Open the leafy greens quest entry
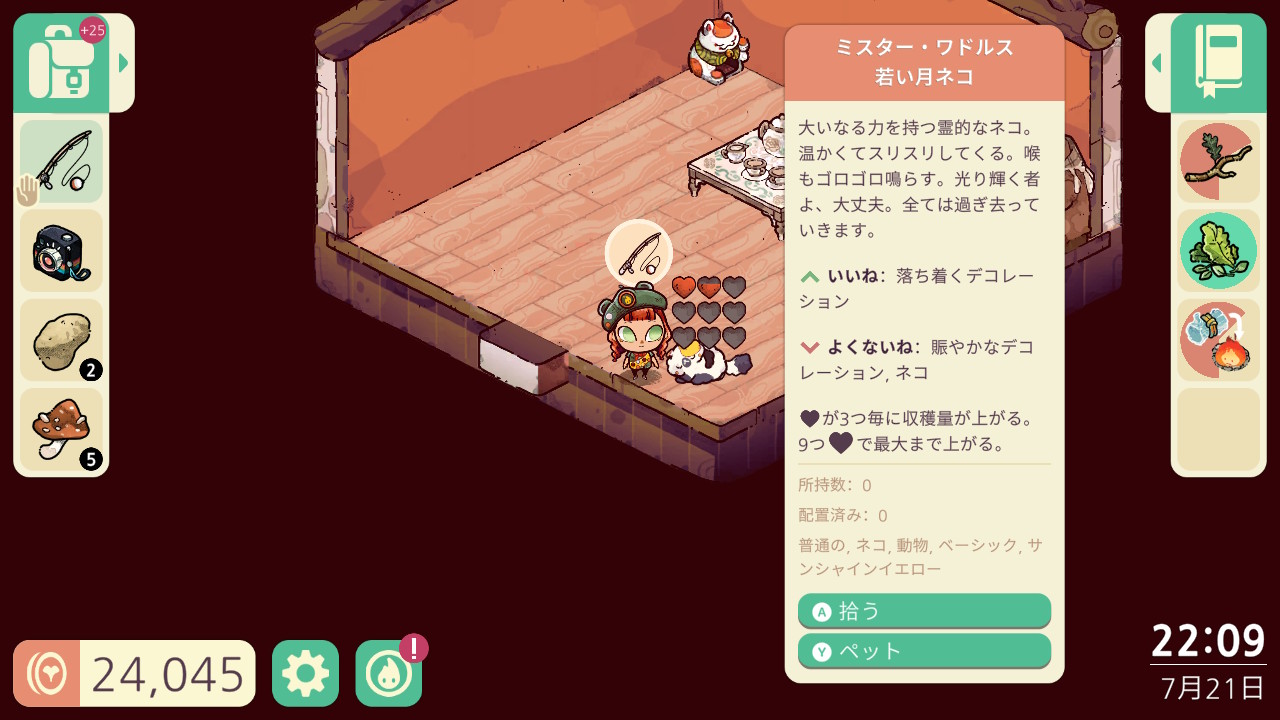This screenshot has width=1280, height=720. [x=1218, y=250]
